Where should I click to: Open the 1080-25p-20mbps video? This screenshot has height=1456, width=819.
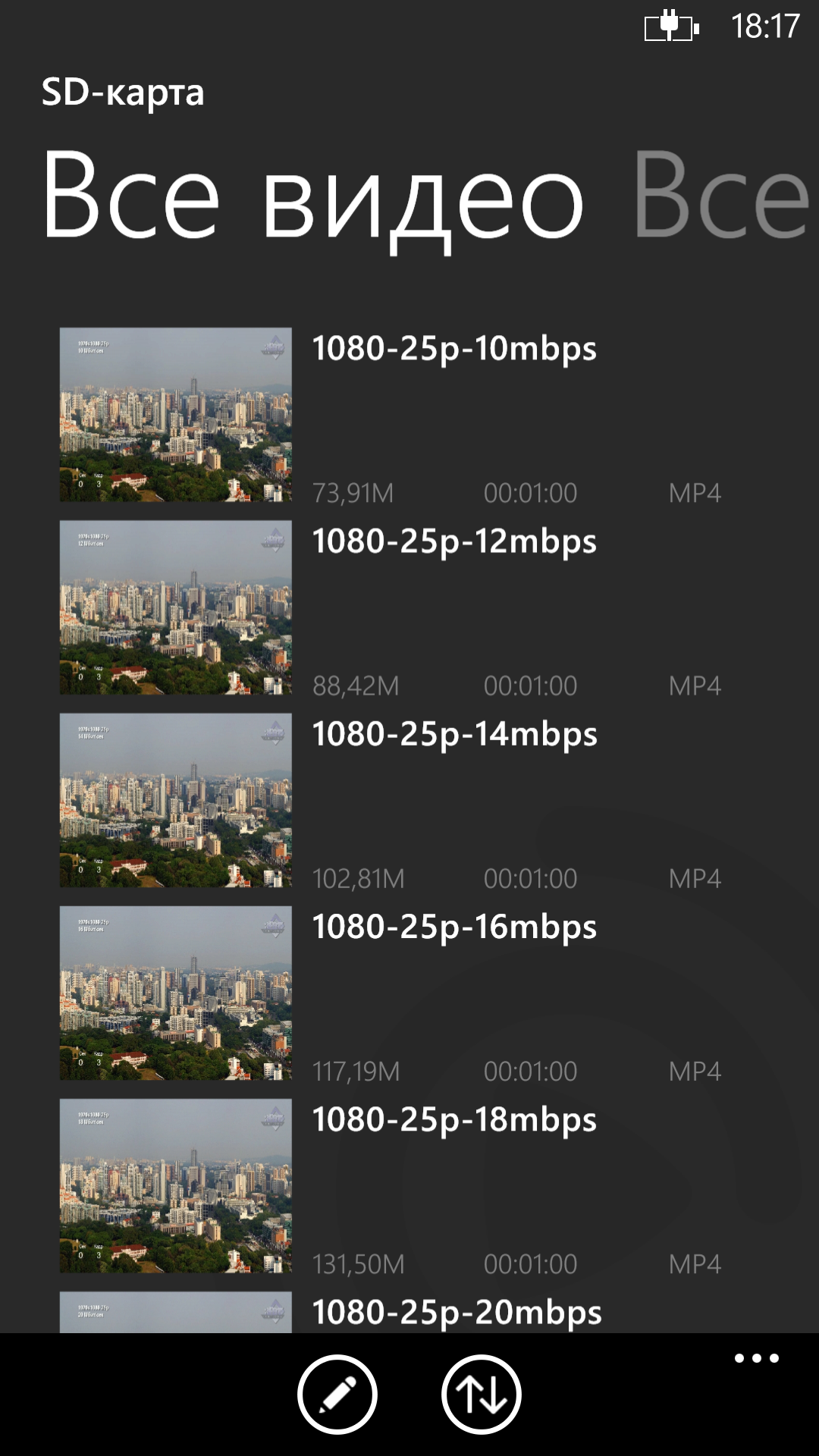pos(457,1313)
